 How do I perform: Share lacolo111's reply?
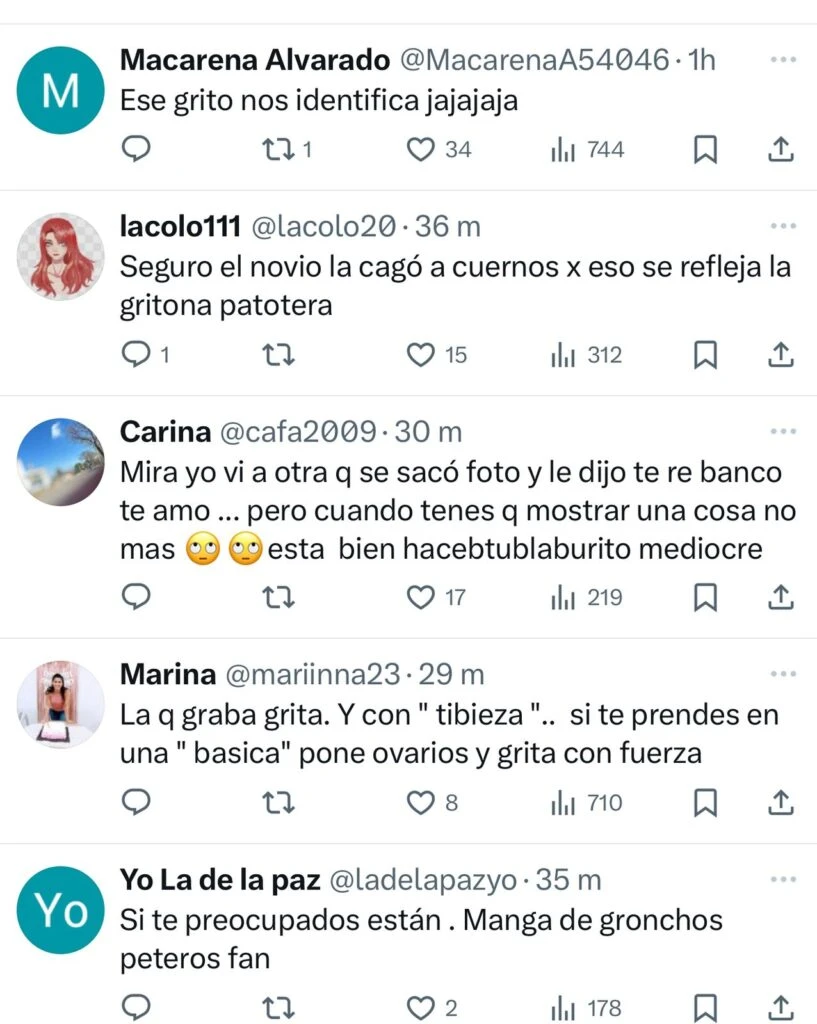point(781,355)
